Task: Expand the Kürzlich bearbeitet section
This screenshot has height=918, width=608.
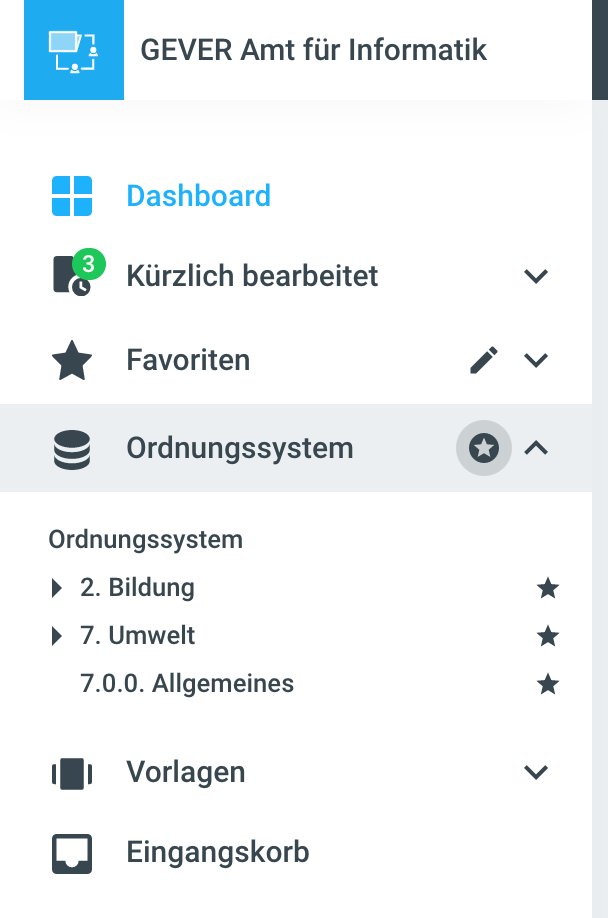Action: click(x=536, y=276)
